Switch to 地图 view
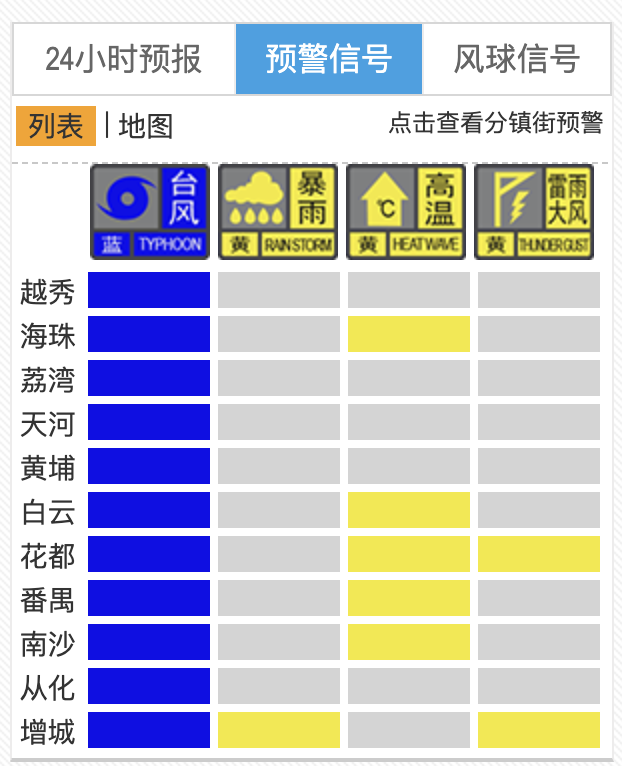The height and width of the screenshot is (766, 622). (x=146, y=126)
